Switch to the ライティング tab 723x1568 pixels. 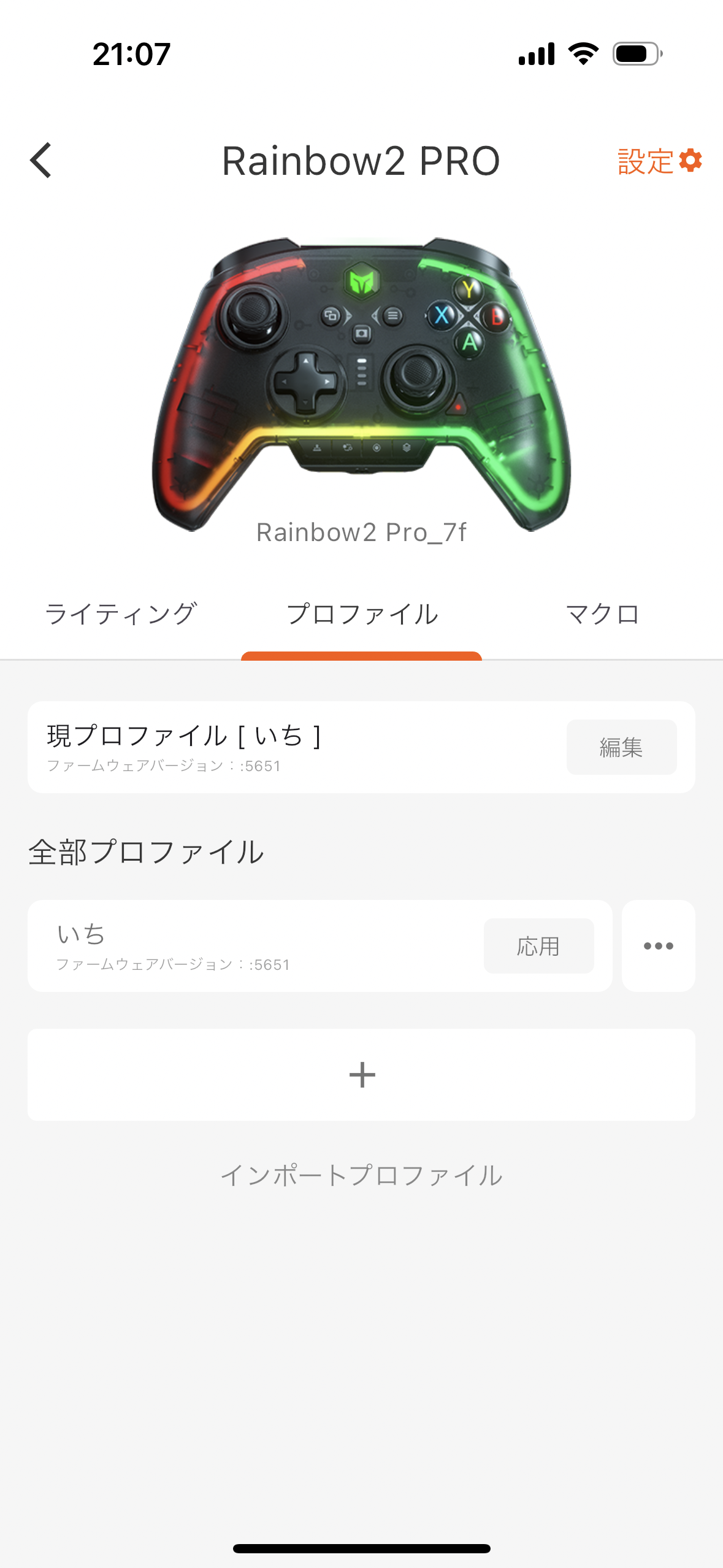click(x=121, y=614)
